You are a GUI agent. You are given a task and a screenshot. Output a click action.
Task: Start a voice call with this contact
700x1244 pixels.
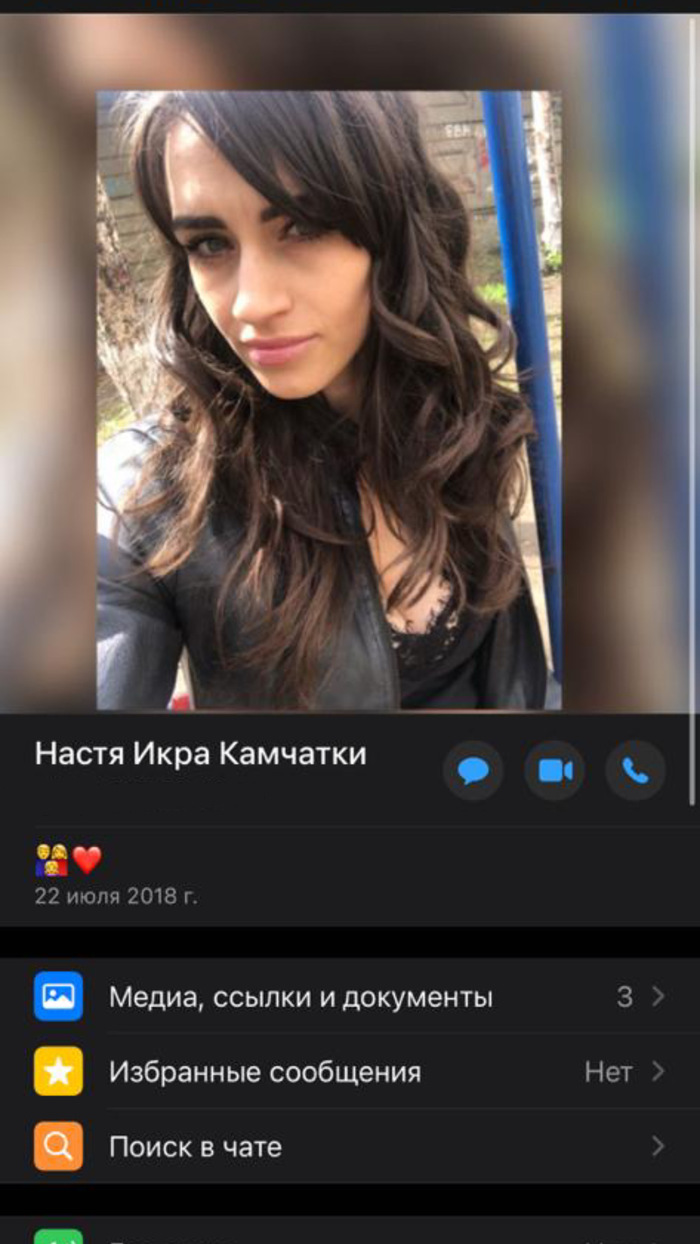pyautogui.click(x=635, y=770)
